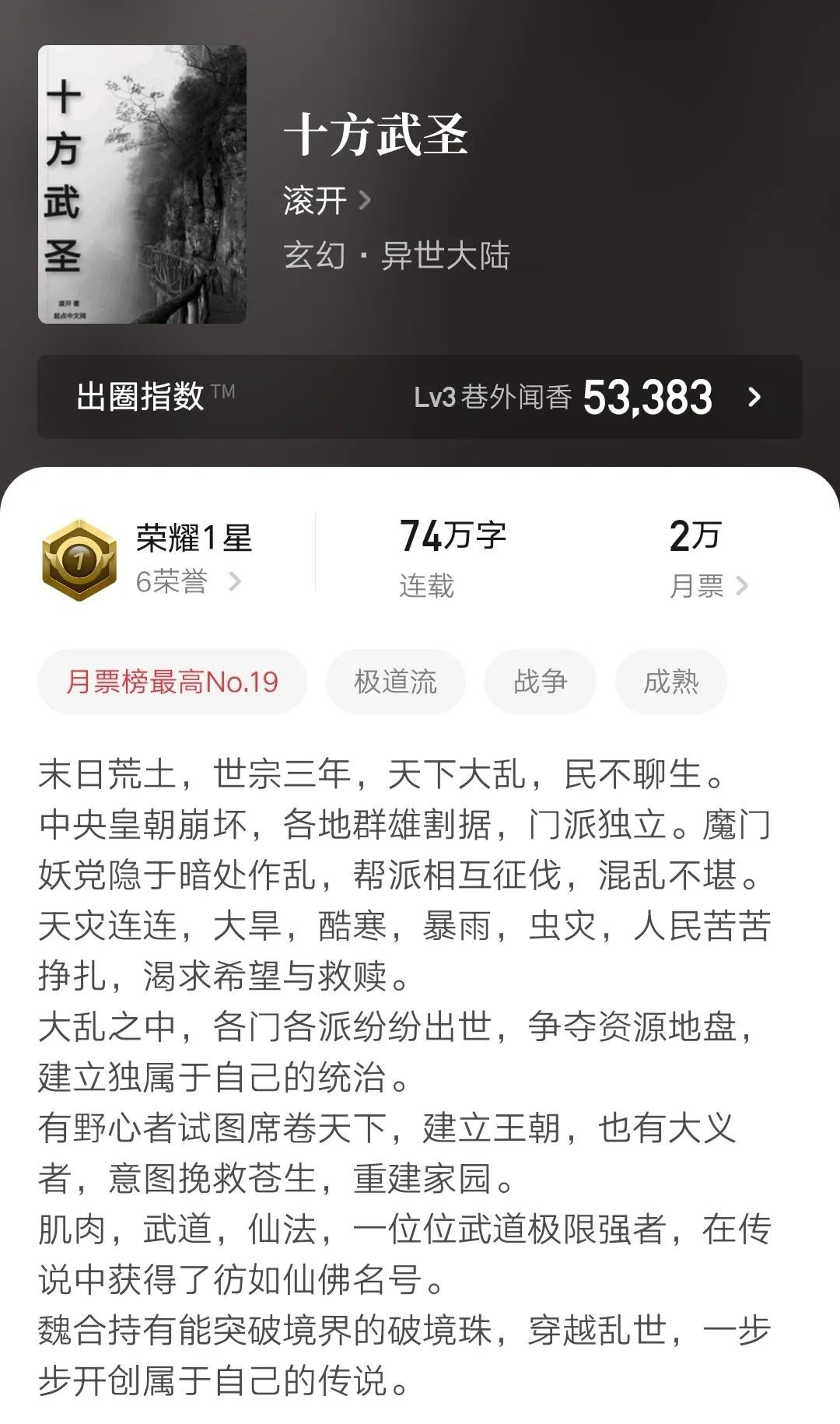The width and height of the screenshot is (840, 1424).
Task: View the 6荣誉 honors list
Action: coord(188,581)
